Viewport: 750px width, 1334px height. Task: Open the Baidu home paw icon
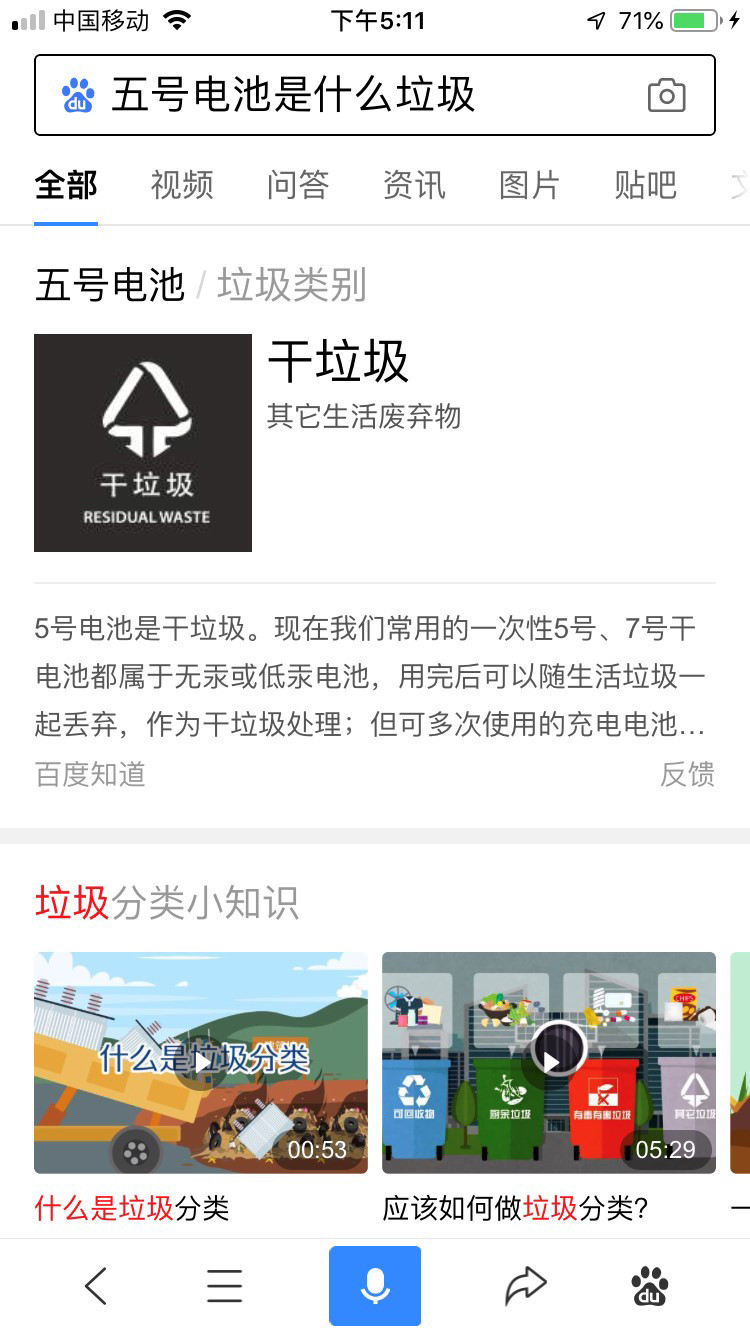tap(650, 1286)
